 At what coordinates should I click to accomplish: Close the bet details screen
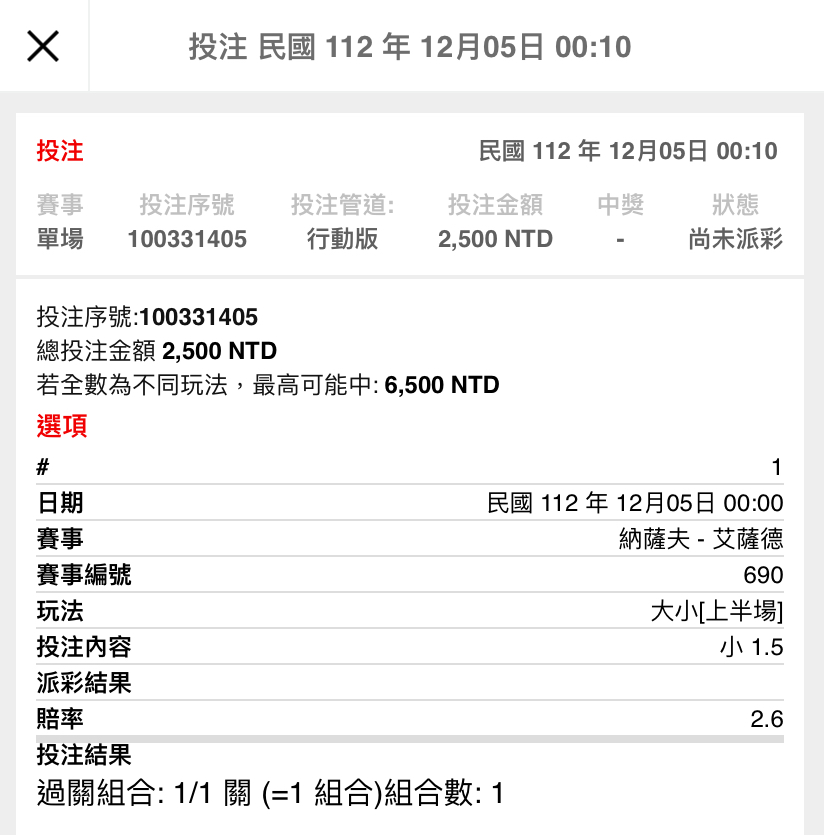click(x=43, y=46)
